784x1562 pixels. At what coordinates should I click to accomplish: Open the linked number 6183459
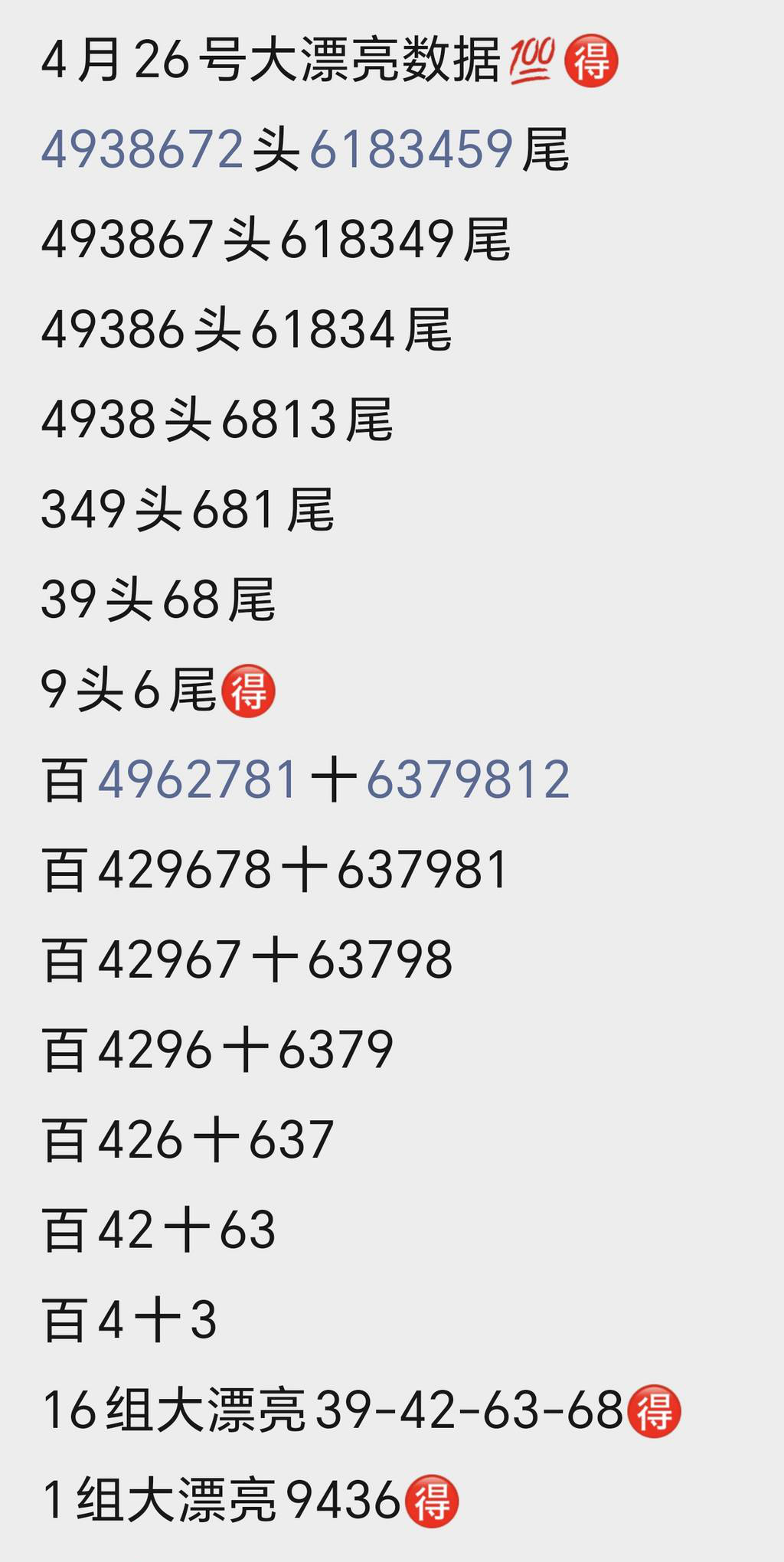coord(411,149)
